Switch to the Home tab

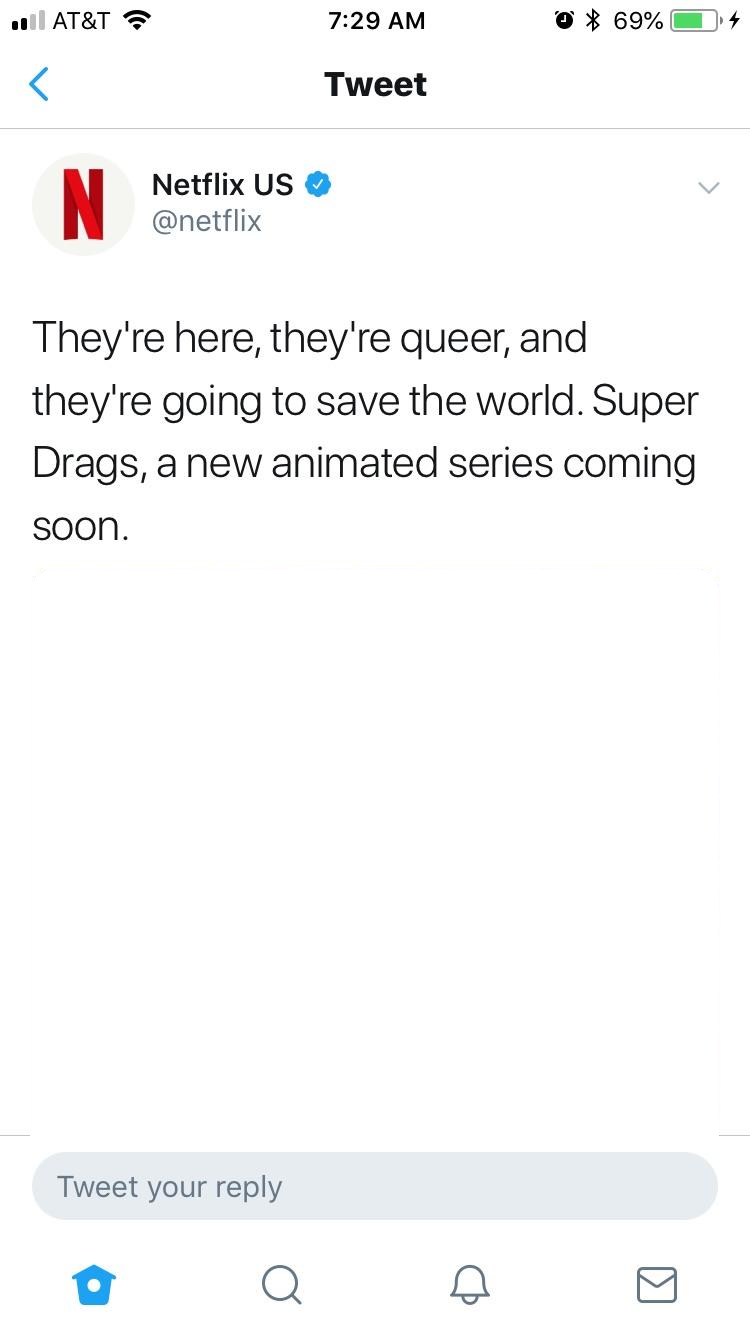pos(94,1284)
